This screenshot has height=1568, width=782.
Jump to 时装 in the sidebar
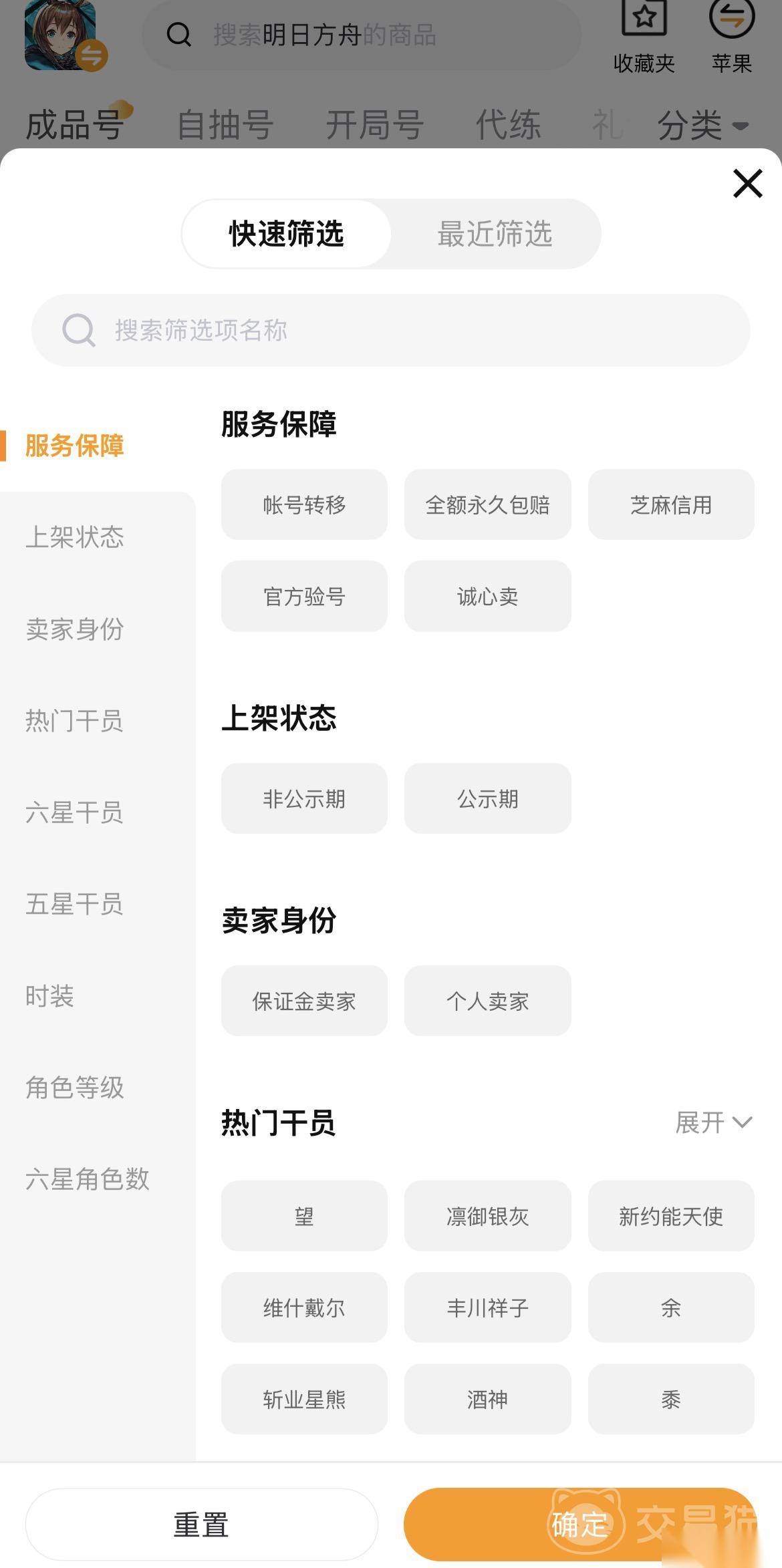49,996
